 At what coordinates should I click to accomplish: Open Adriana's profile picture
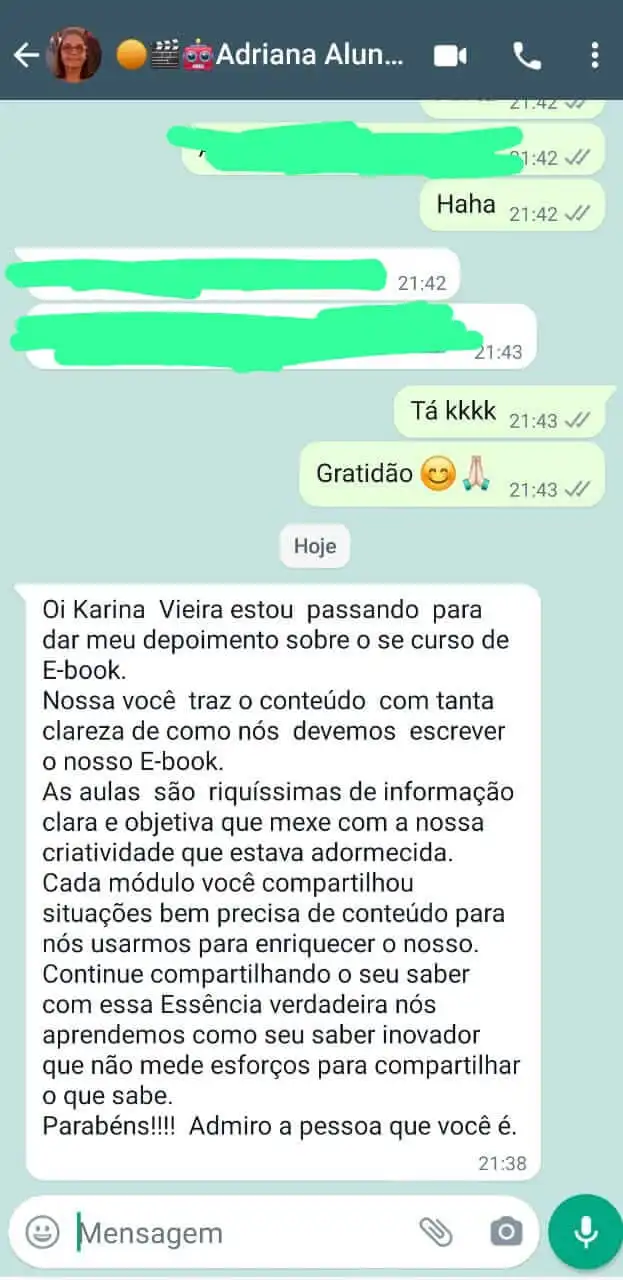(x=74, y=55)
